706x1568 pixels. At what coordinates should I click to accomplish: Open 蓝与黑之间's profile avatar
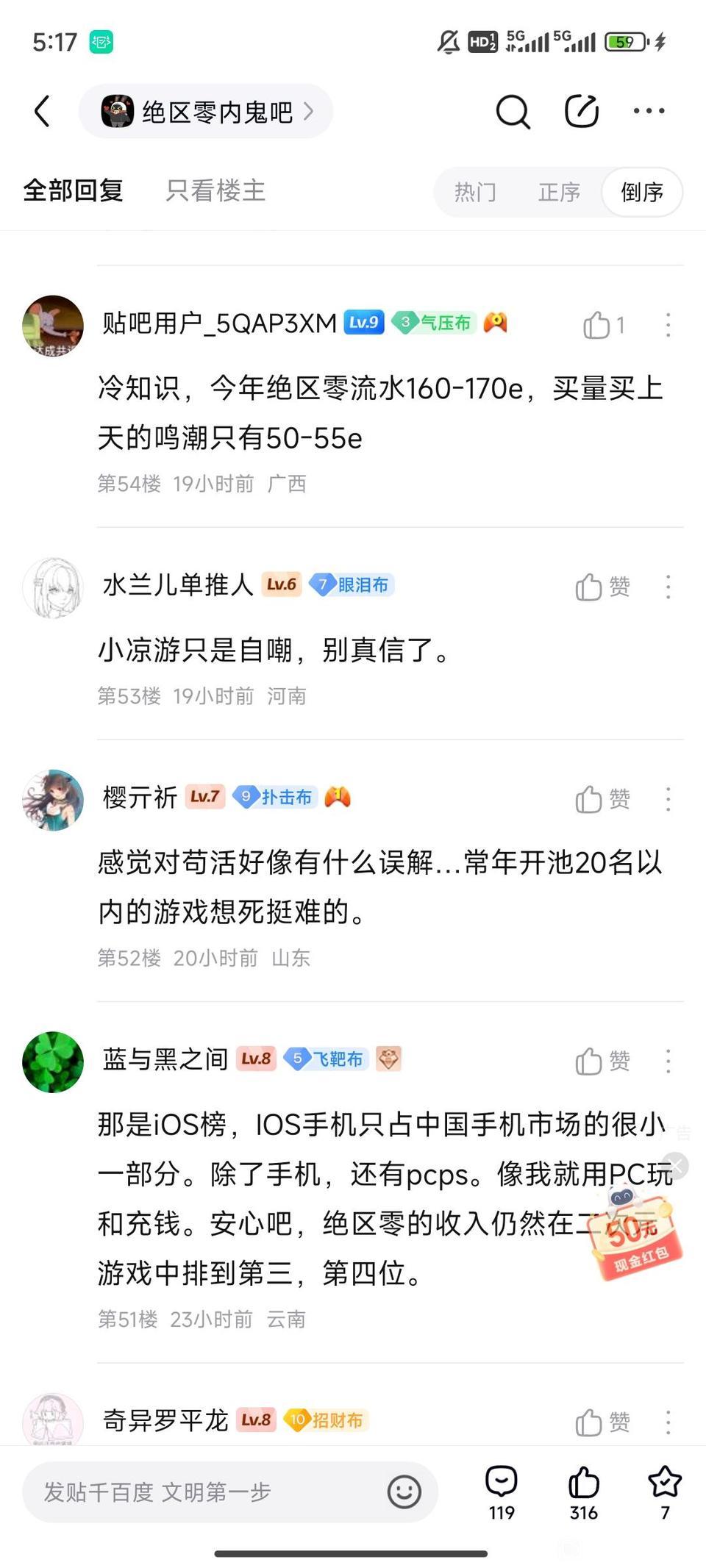[x=53, y=1062]
